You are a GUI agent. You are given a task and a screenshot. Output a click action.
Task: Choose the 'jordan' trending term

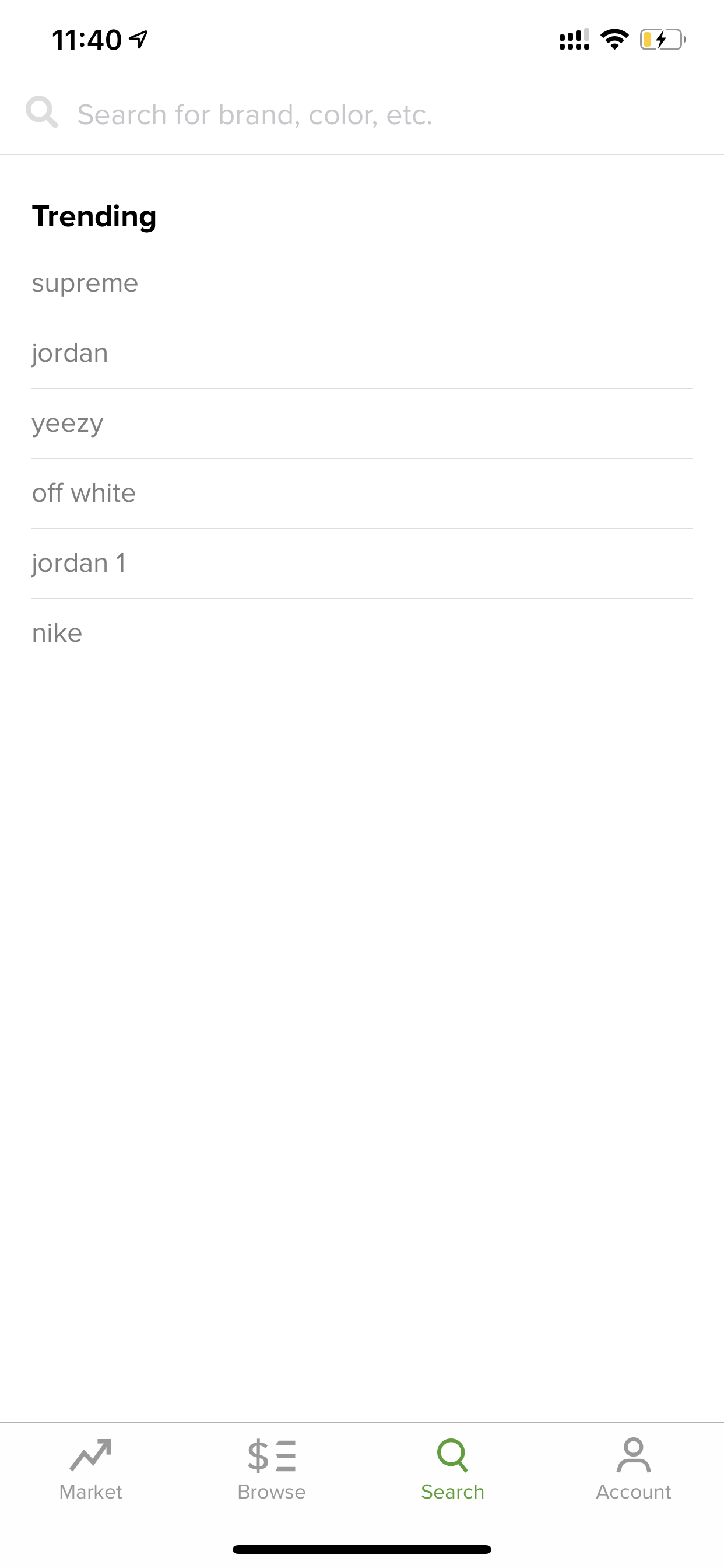point(362,353)
